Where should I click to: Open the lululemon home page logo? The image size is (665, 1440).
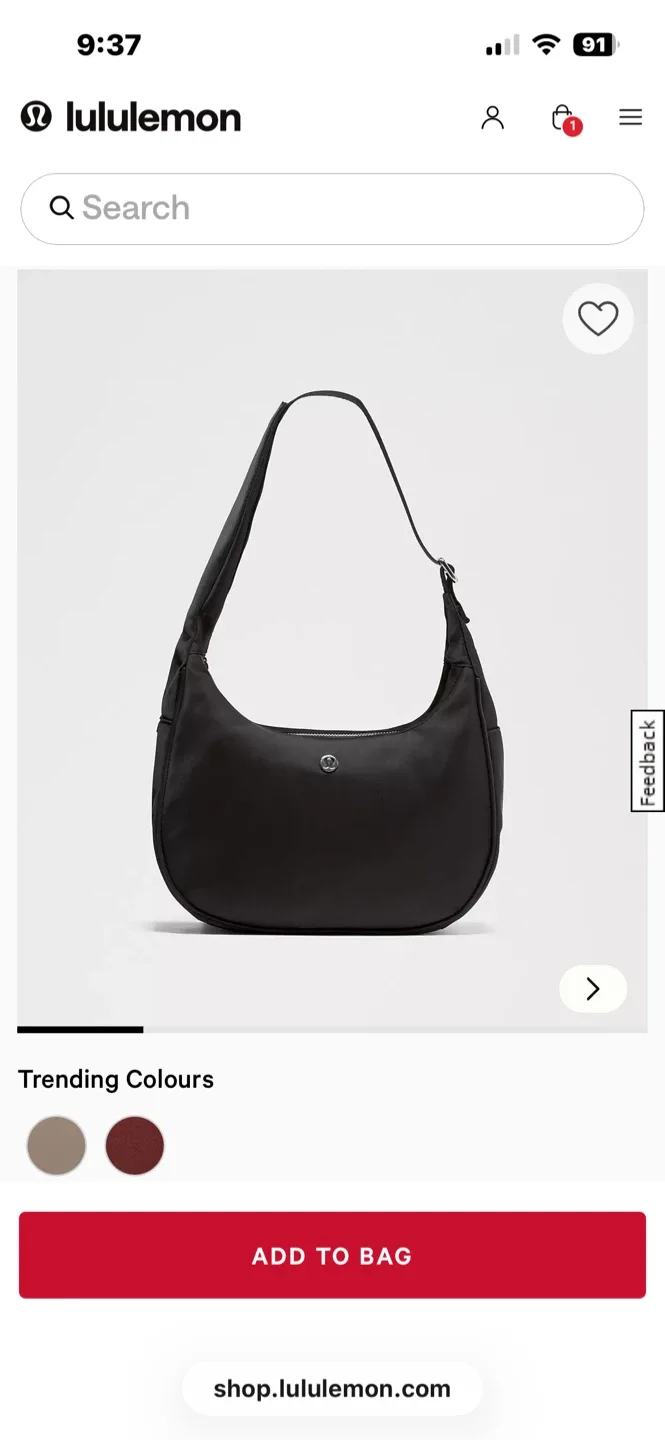(x=131, y=117)
